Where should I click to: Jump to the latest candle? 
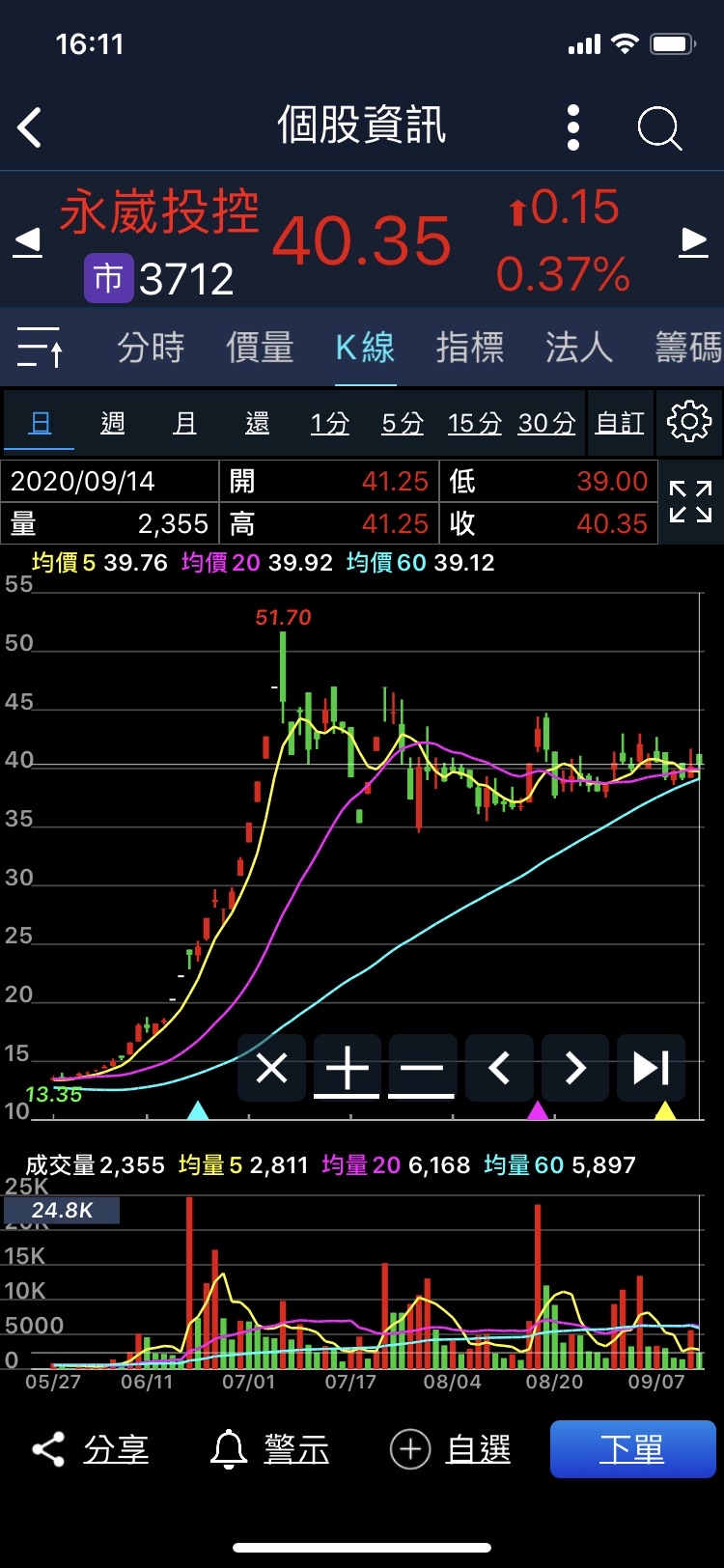[x=651, y=1068]
